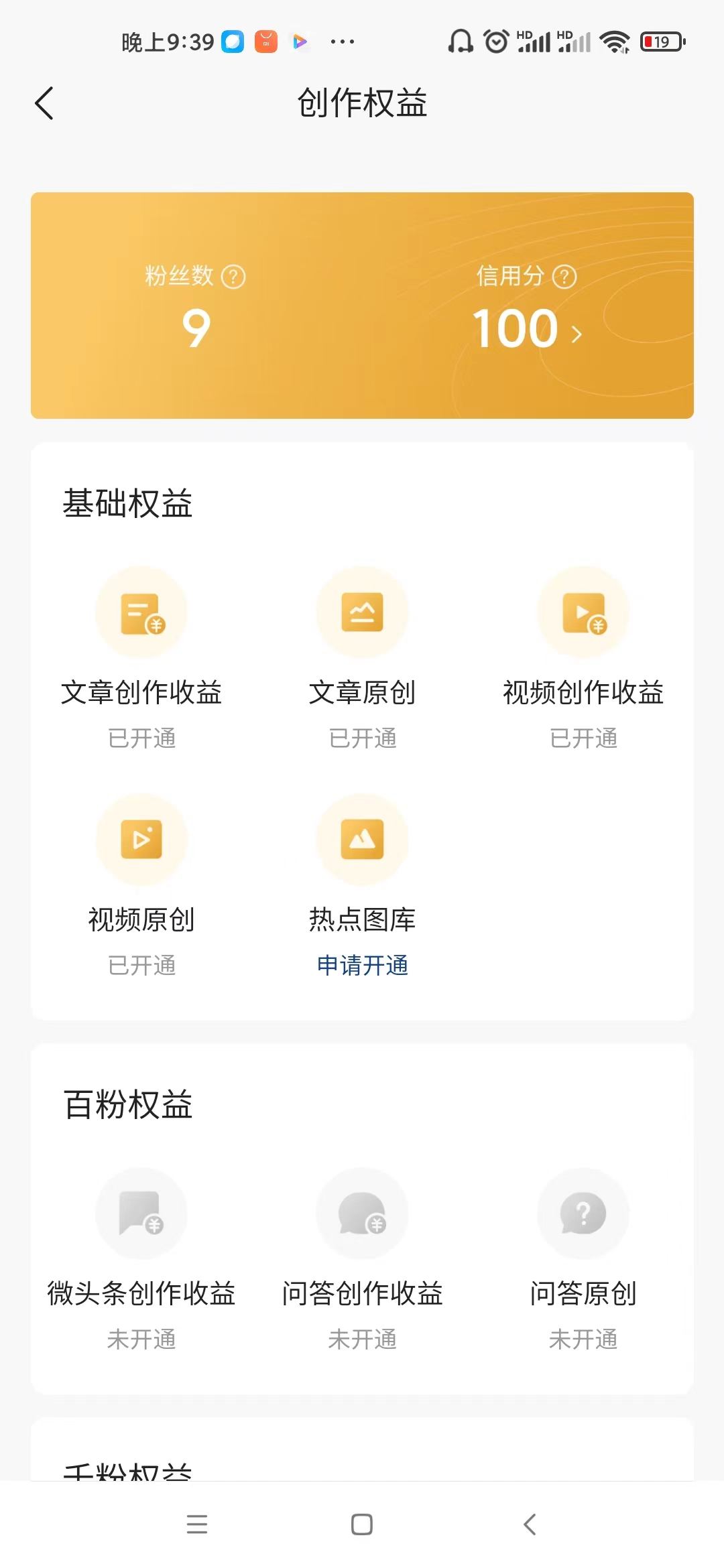This screenshot has height=1568, width=724.
Task: Tap the fan count number 9
Action: pos(193,328)
